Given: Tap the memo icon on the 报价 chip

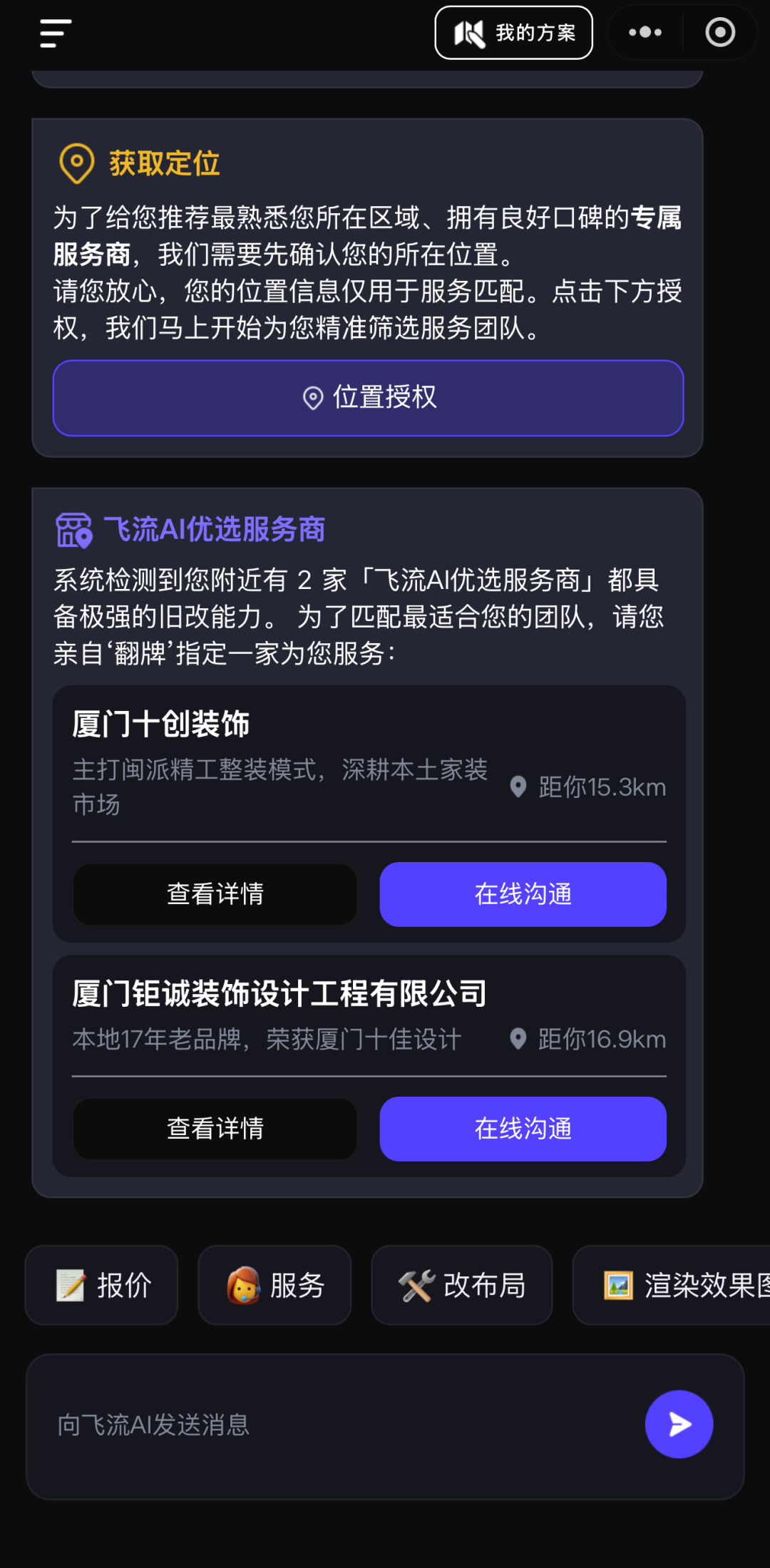Looking at the screenshot, I should point(69,1285).
